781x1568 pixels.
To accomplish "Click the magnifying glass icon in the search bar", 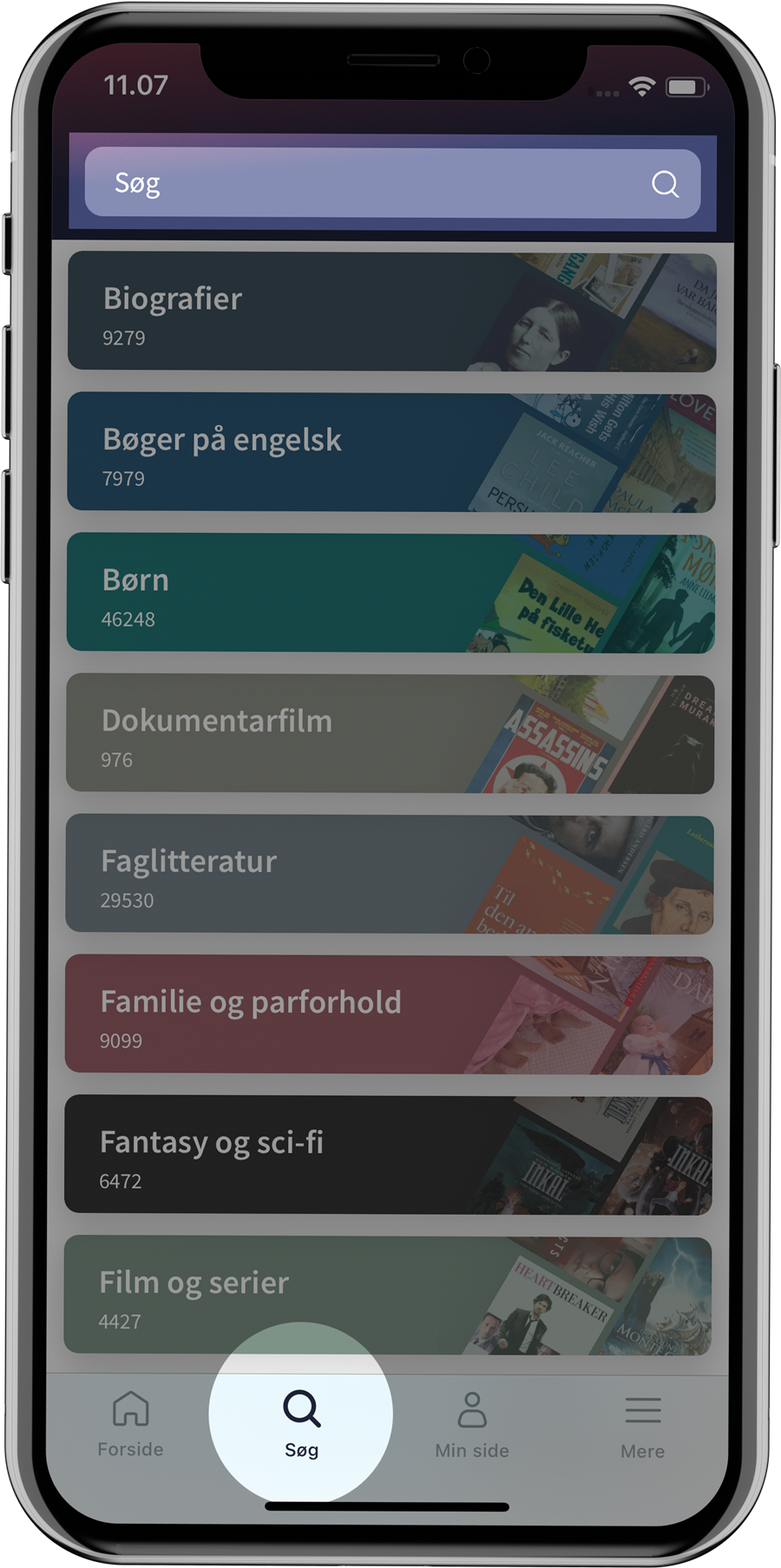I will [664, 183].
